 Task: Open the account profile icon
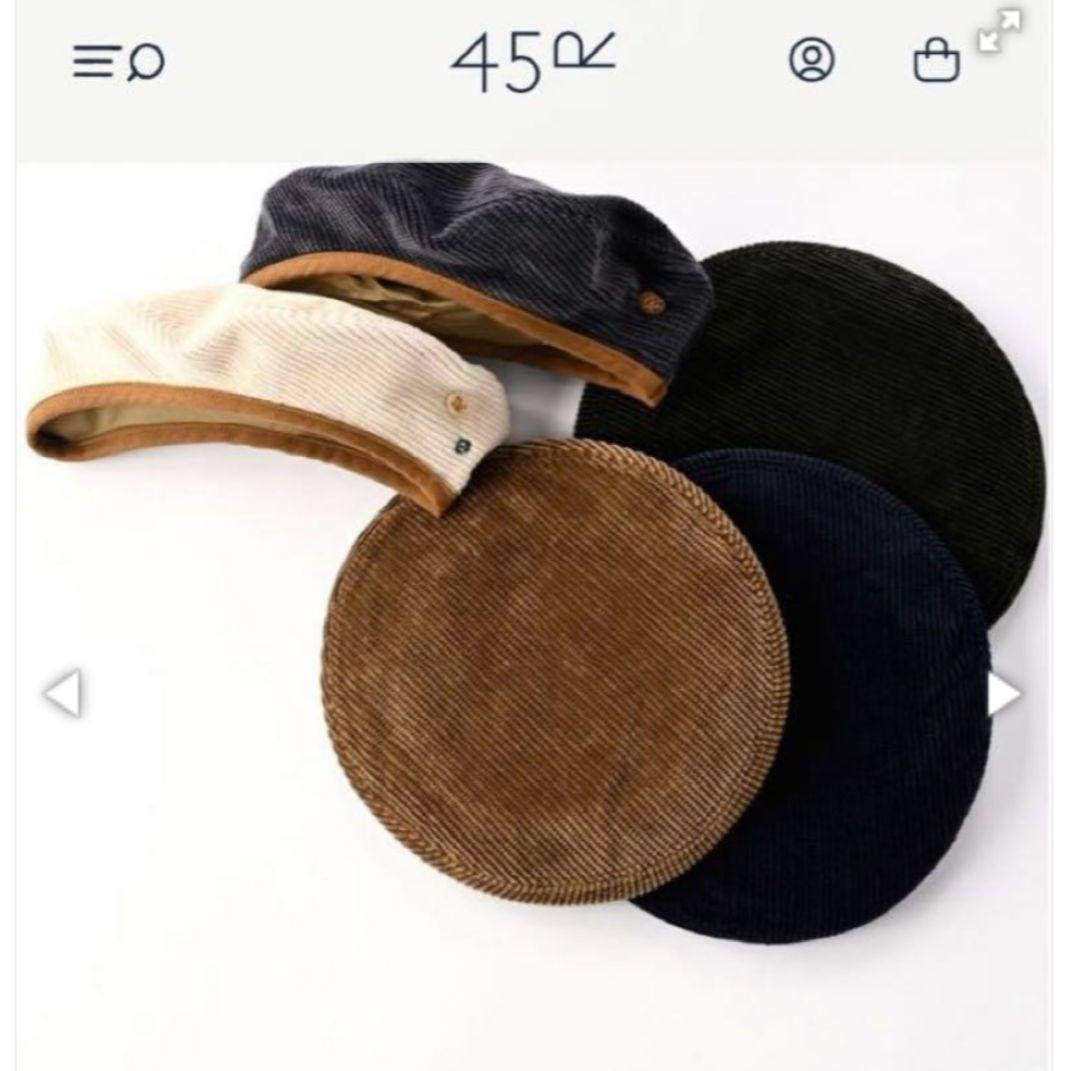click(x=811, y=61)
